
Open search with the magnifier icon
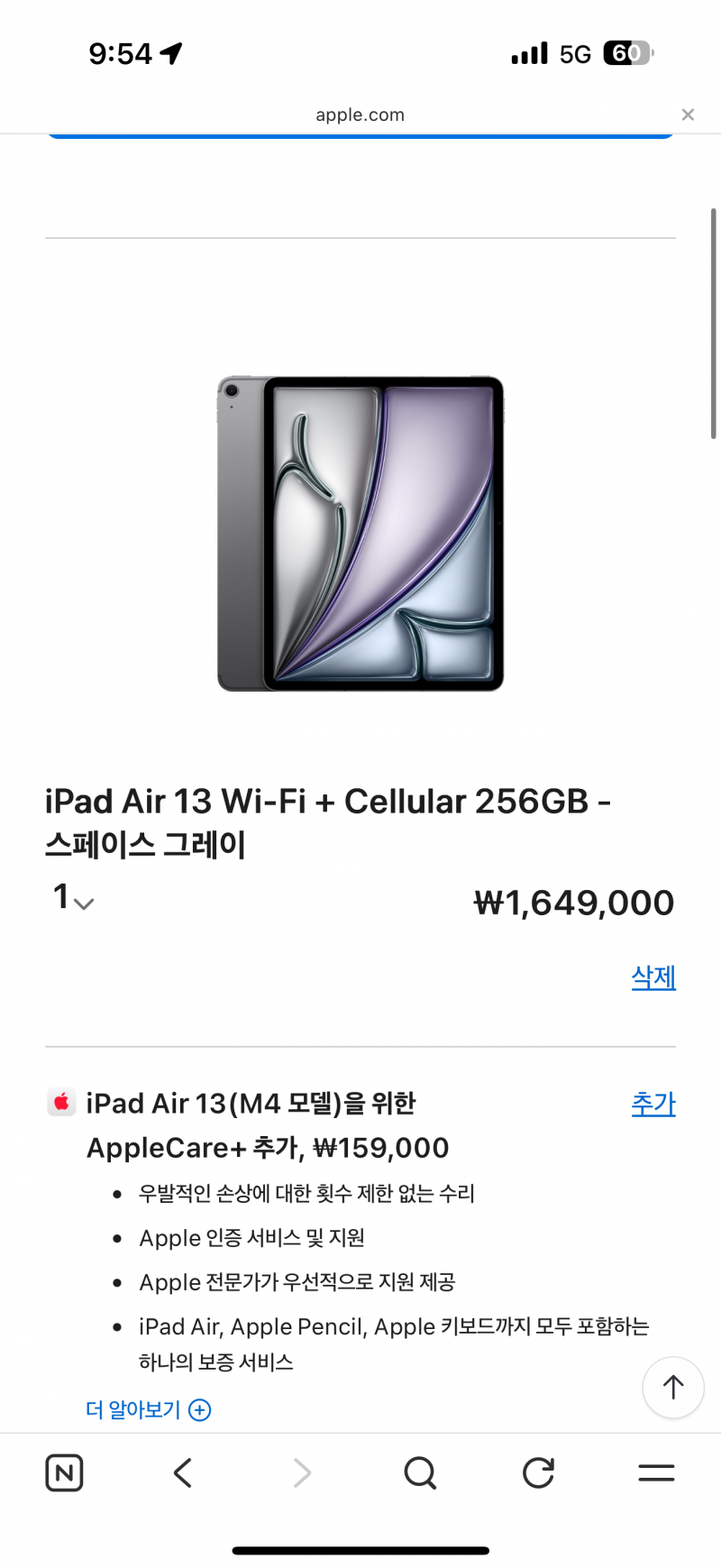[420, 1472]
